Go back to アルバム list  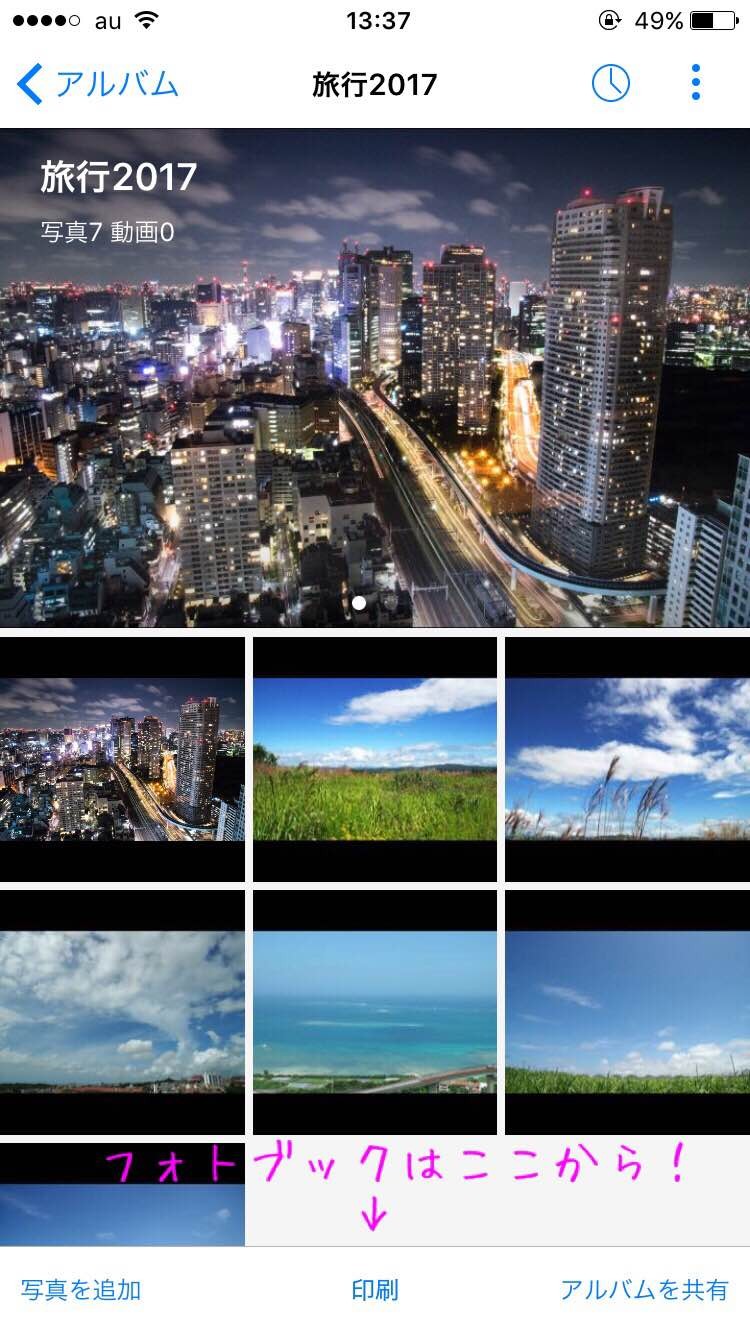(98, 84)
